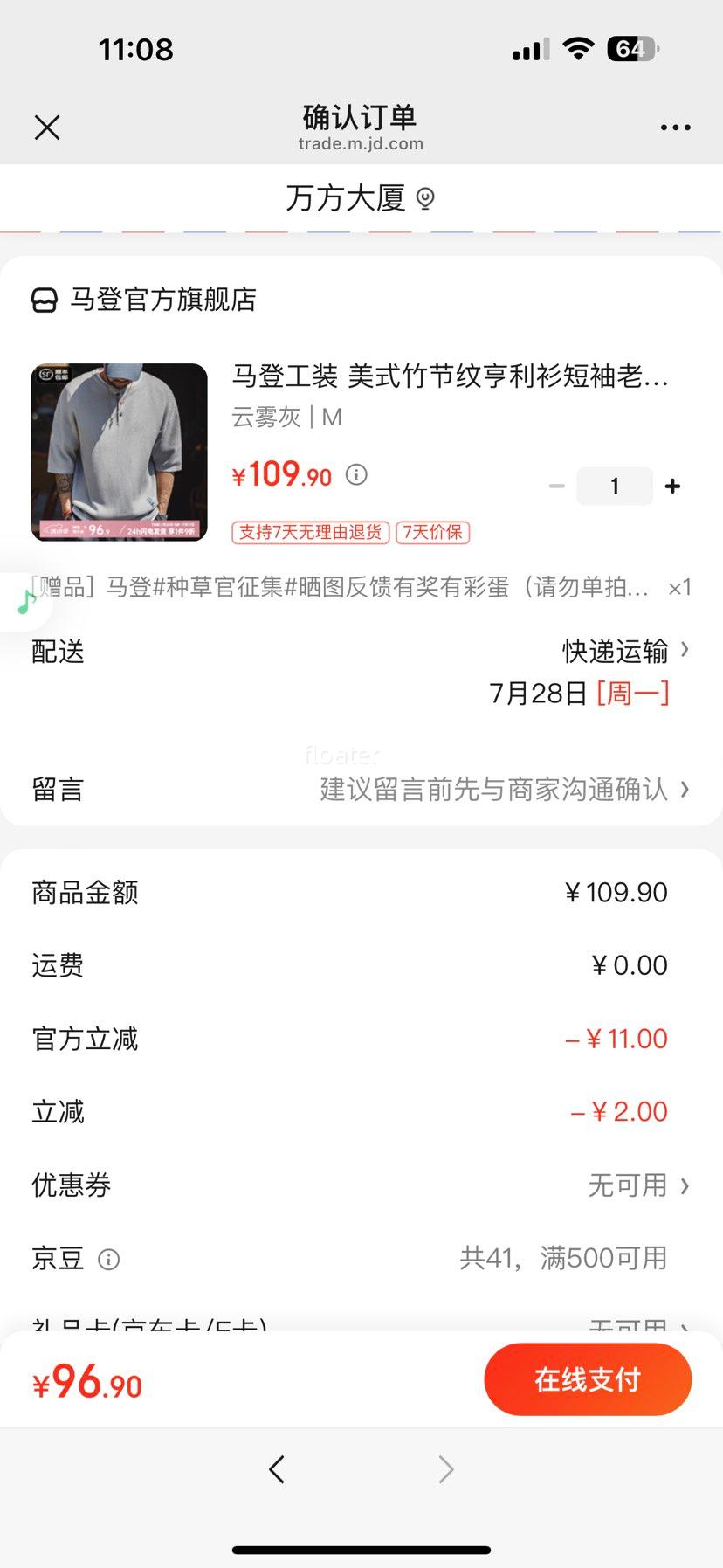This screenshot has height=1568, width=723.
Task: Show price details info icon
Action: click(x=356, y=475)
